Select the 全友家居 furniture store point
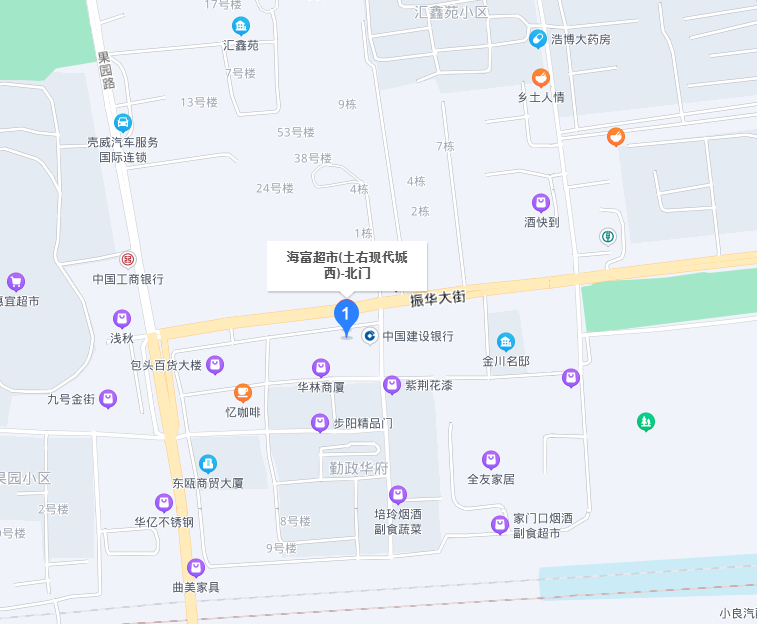Viewport: 757px width, 624px height. [491, 460]
